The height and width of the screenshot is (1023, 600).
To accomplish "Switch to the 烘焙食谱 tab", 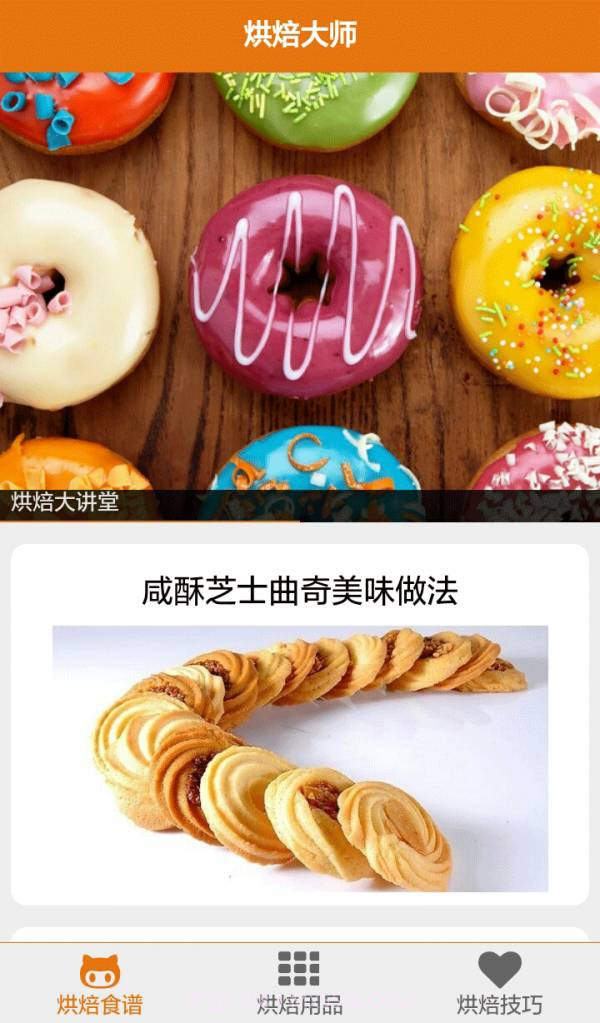I will click(99, 984).
